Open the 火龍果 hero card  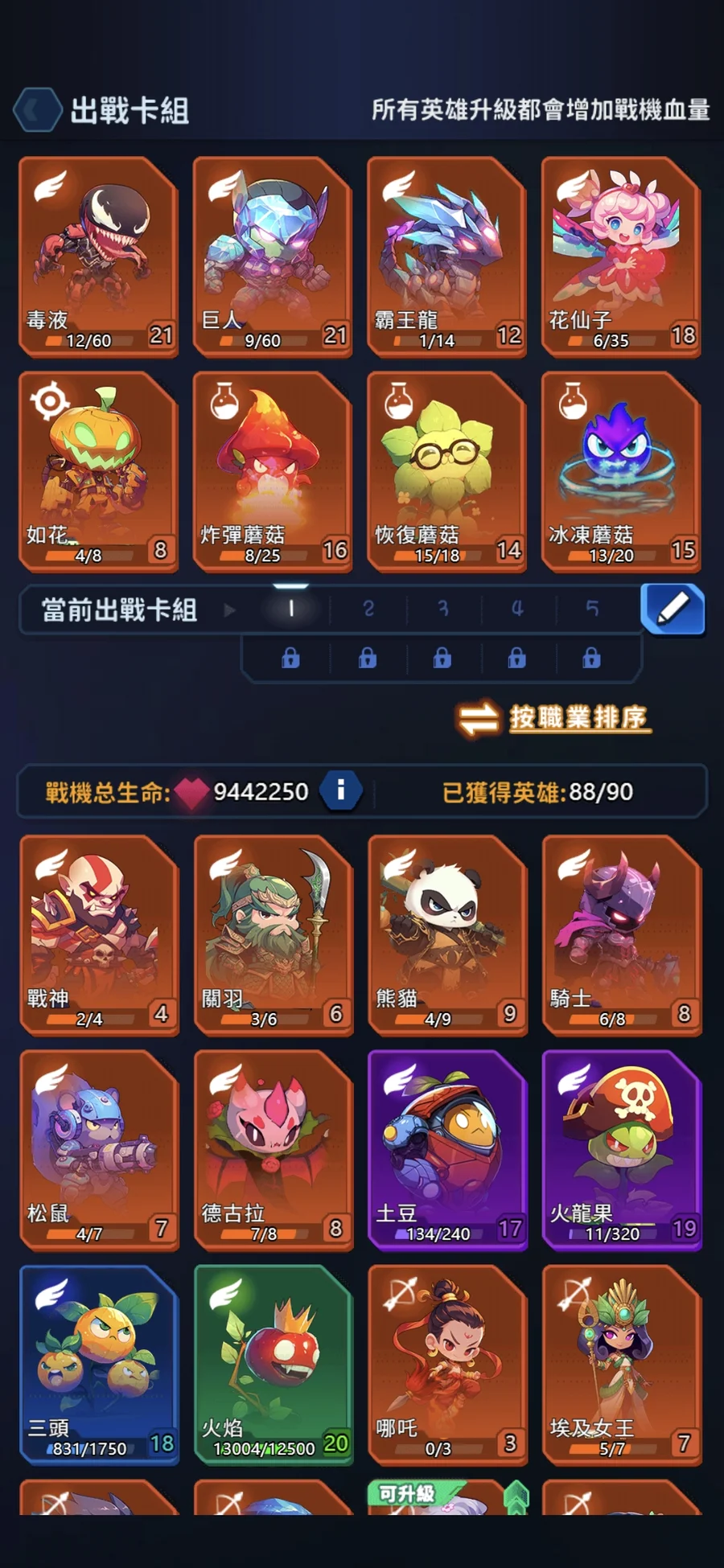pyautogui.click(x=622, y=1150)
